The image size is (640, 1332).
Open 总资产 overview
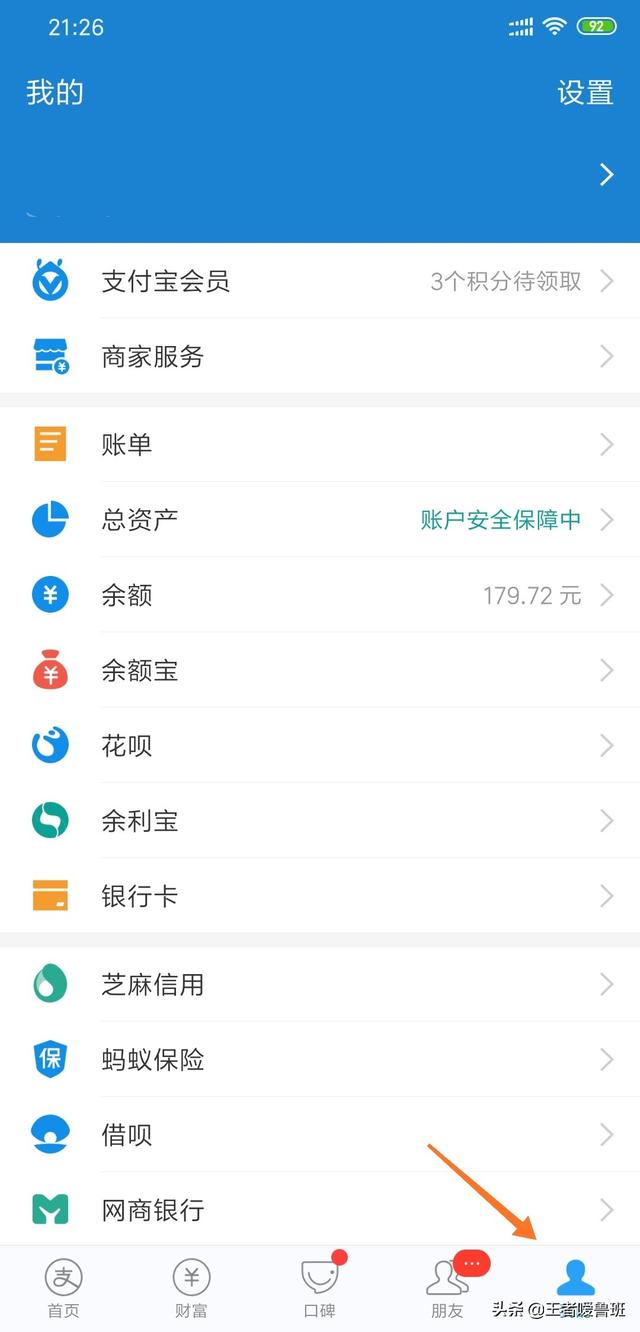coord(320,519)
